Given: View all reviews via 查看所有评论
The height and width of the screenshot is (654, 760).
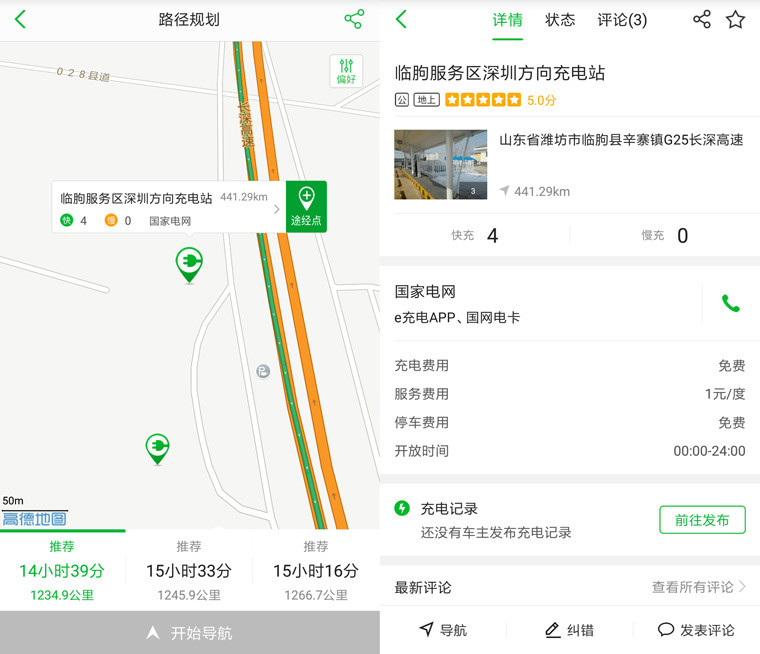Looking at the screenshot, I should 698,587.
